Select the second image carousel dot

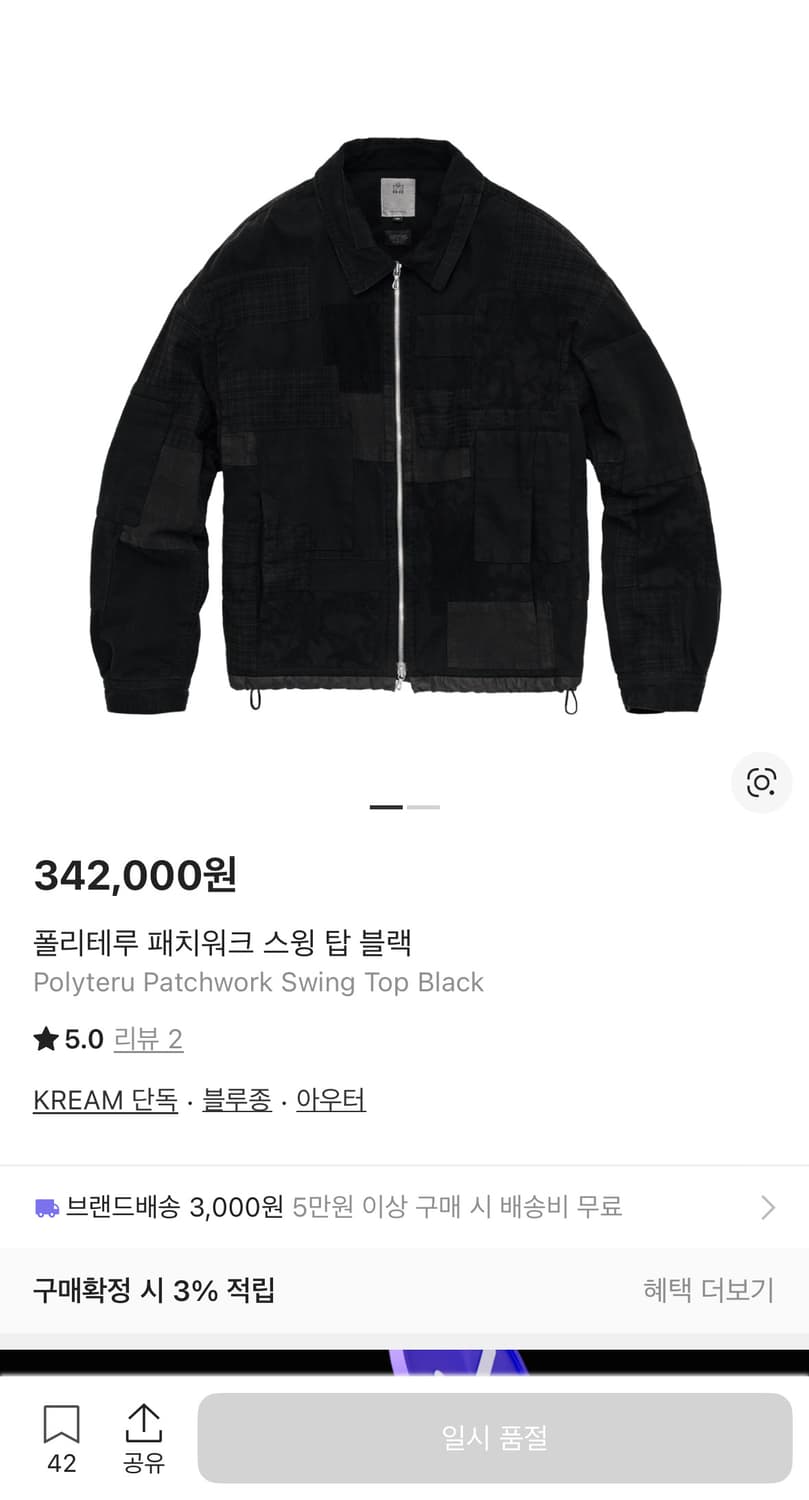(424, 806)
